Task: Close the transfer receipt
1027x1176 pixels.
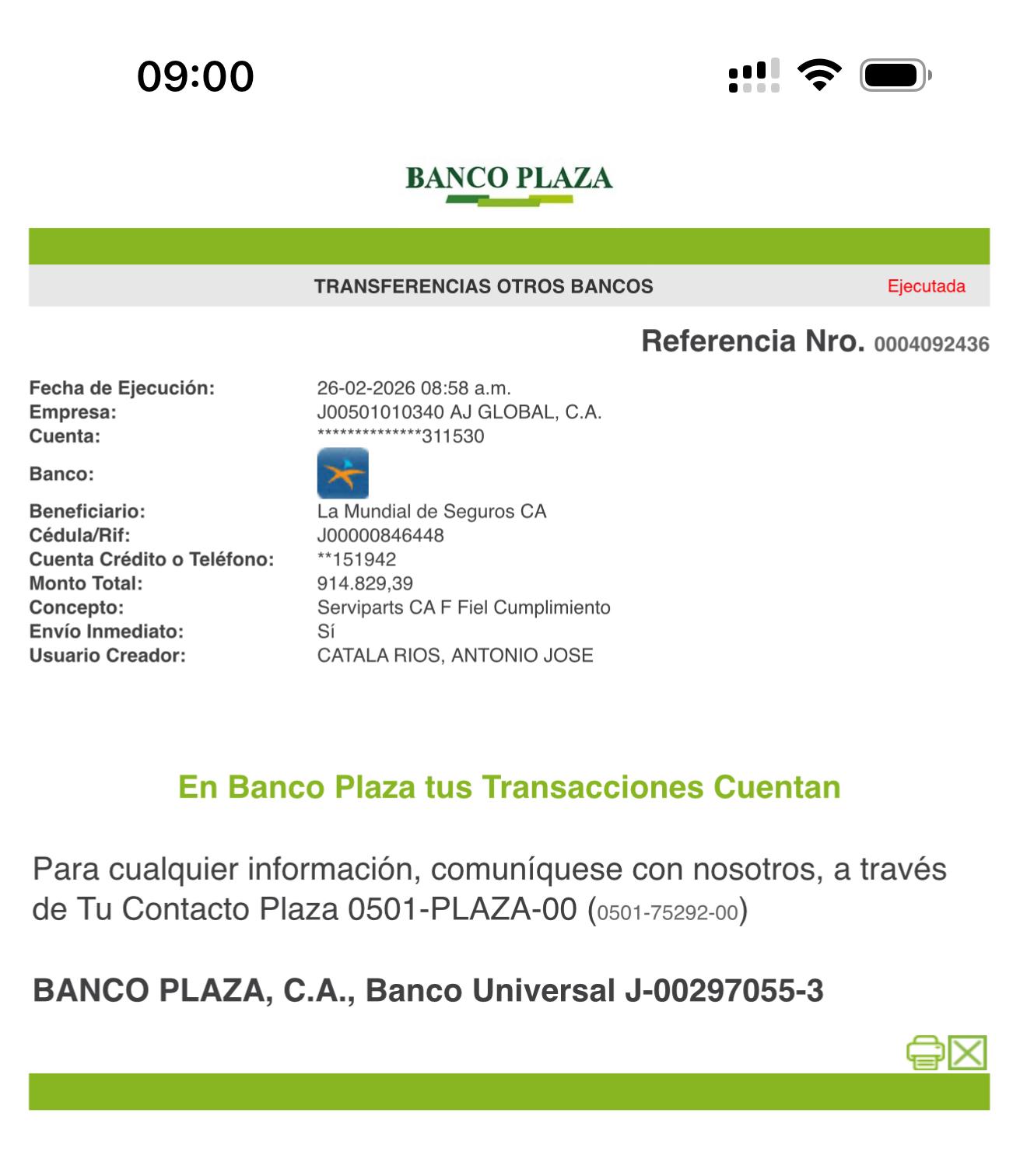Action: [967, 1052]
